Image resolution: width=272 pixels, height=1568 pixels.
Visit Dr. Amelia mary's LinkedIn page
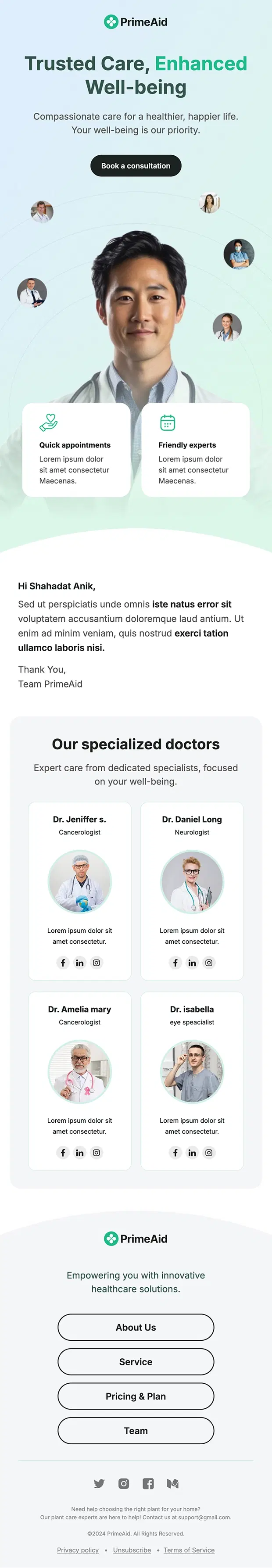click(x=80, y=1152)
